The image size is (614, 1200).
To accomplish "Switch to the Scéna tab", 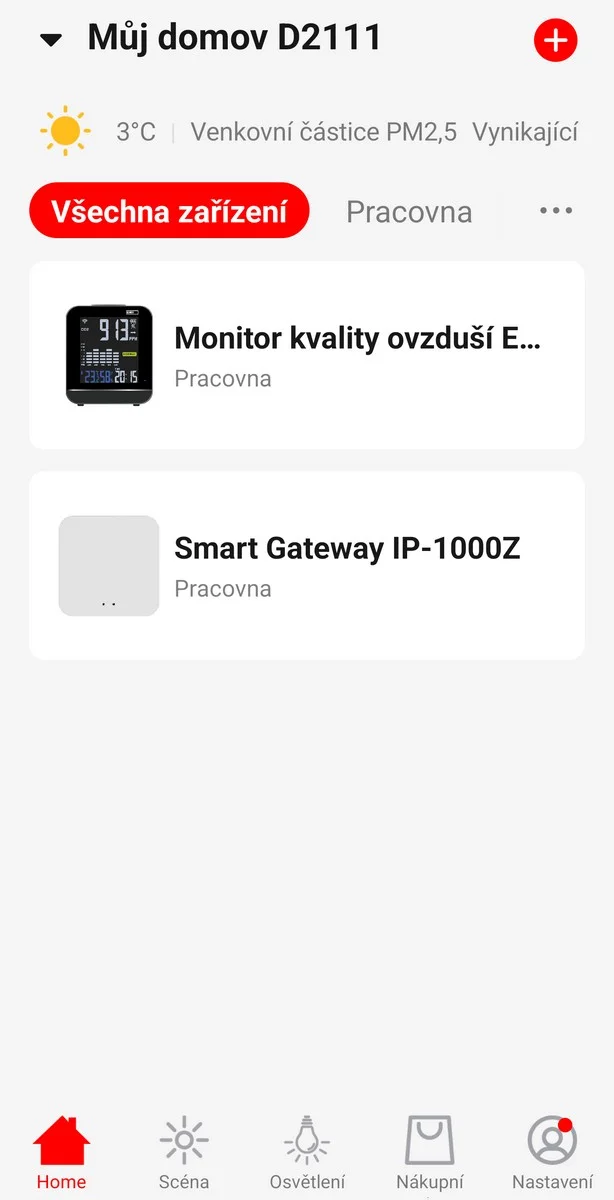I will tap(184, 1153).
